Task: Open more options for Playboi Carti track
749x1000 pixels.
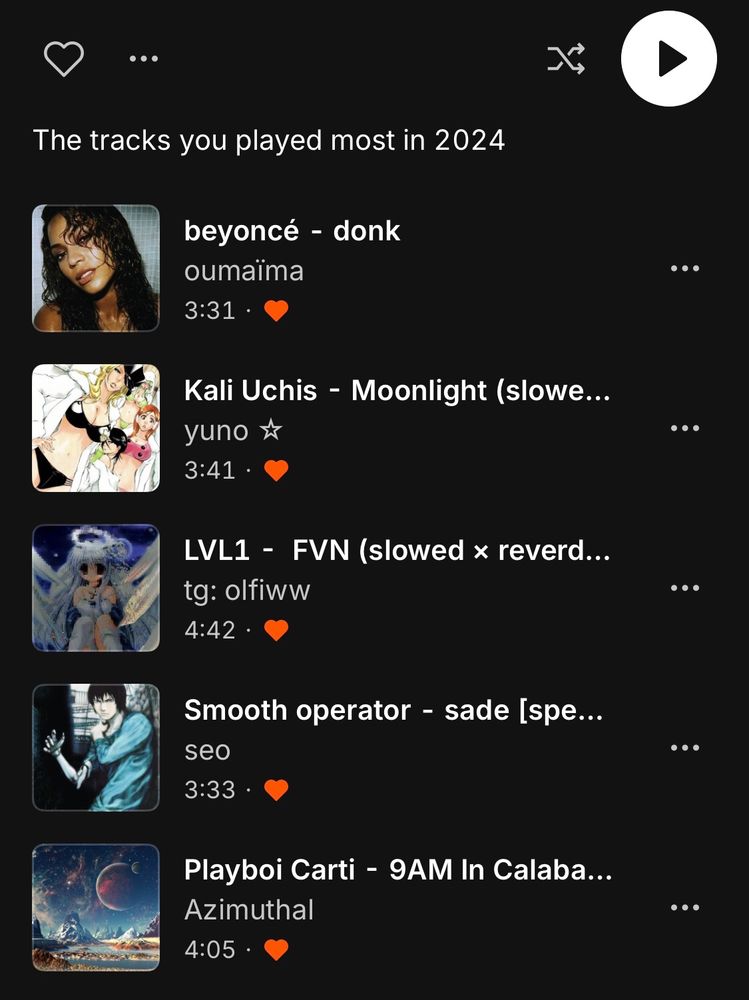Action: click(685, 908)
